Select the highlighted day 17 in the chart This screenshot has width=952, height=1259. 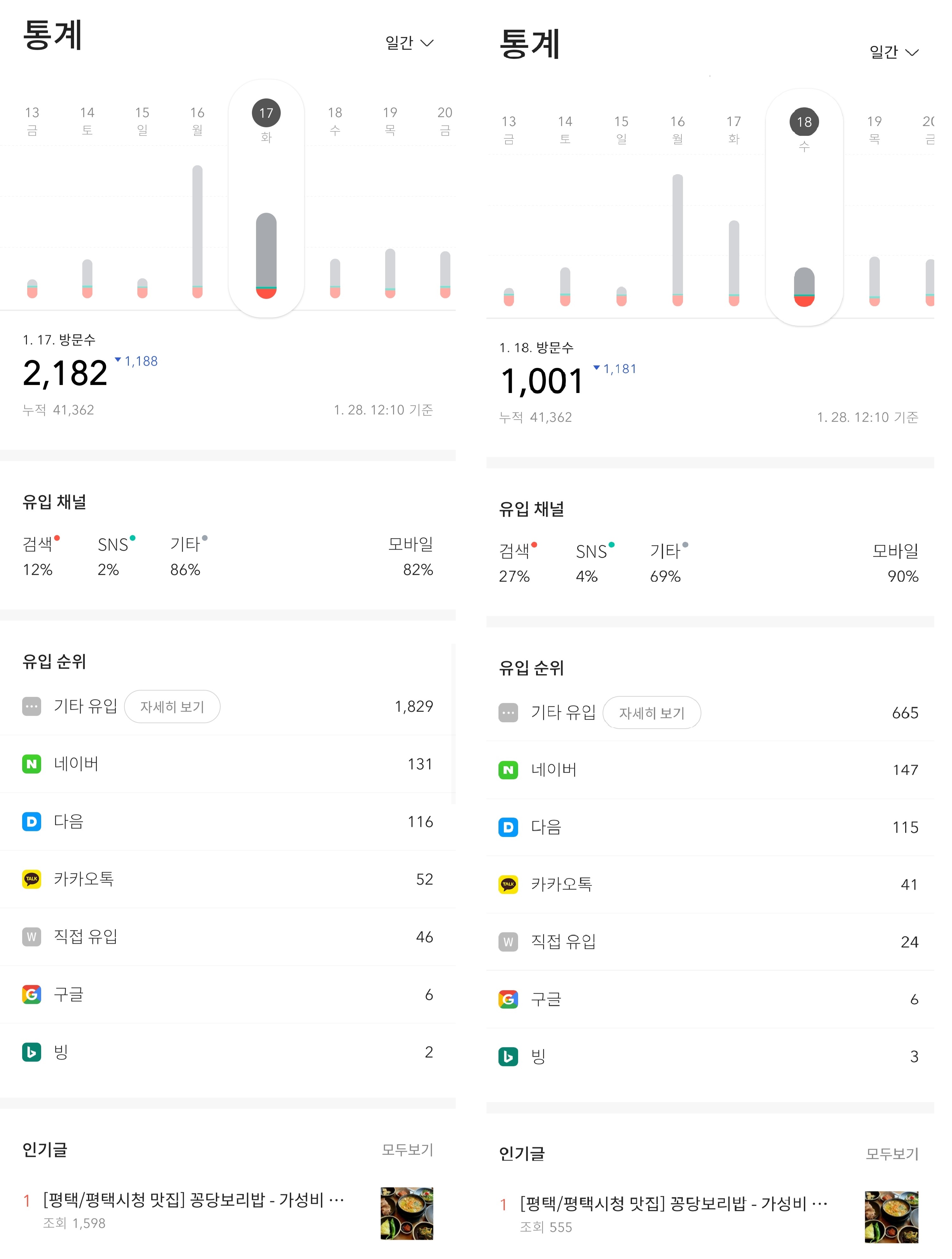click(266, 113)
